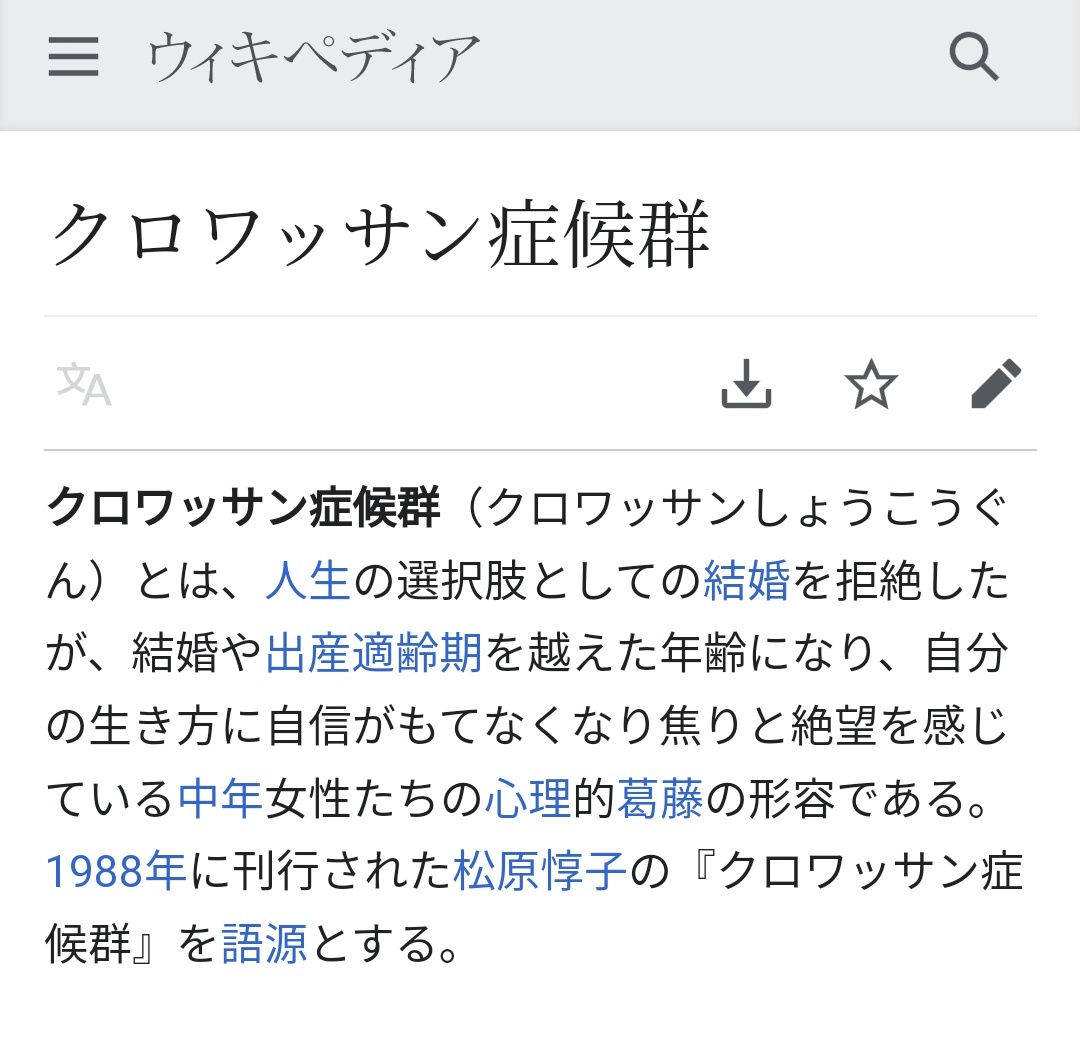Open Wikipedia search
Image resolution: width=1080 pixels, height=1050 pixels.
pos(974,58)
